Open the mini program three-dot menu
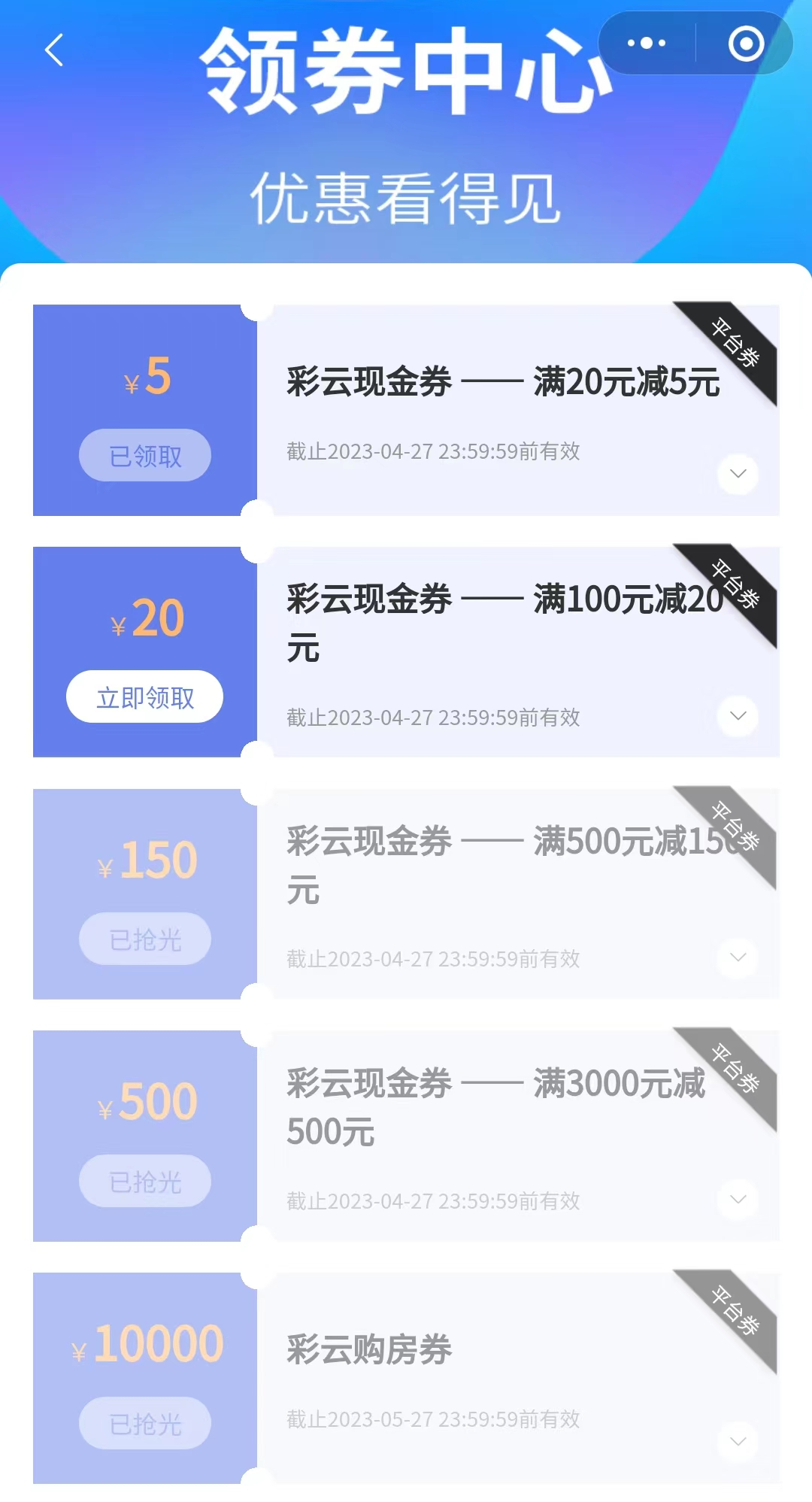 pos(647,43)
